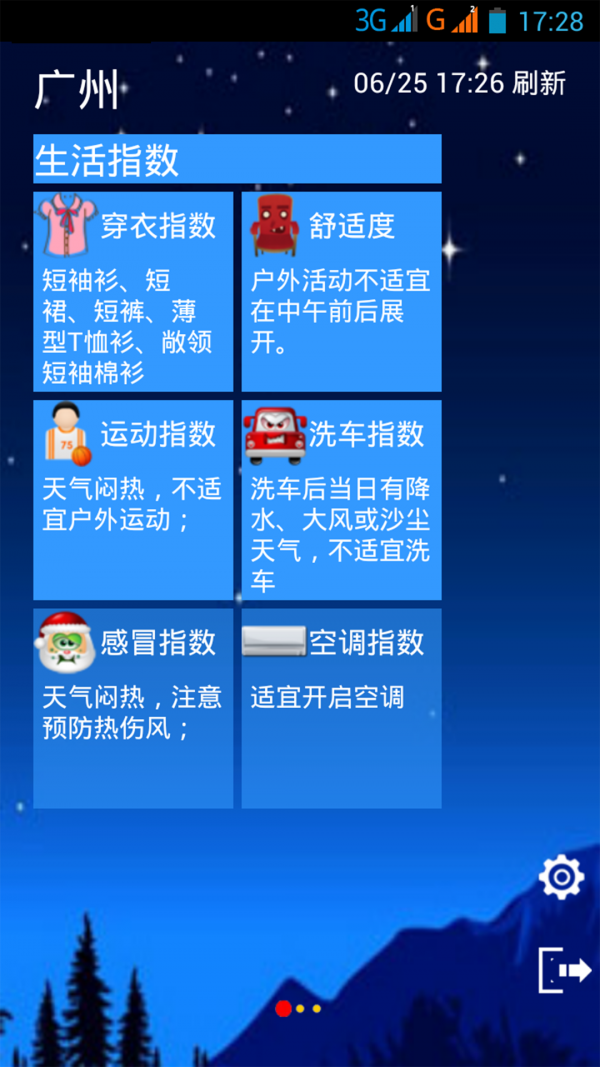The height and width of the screenshot is (1067, 600).
Task: Open the settings gear icon
Action: [561, 877]
